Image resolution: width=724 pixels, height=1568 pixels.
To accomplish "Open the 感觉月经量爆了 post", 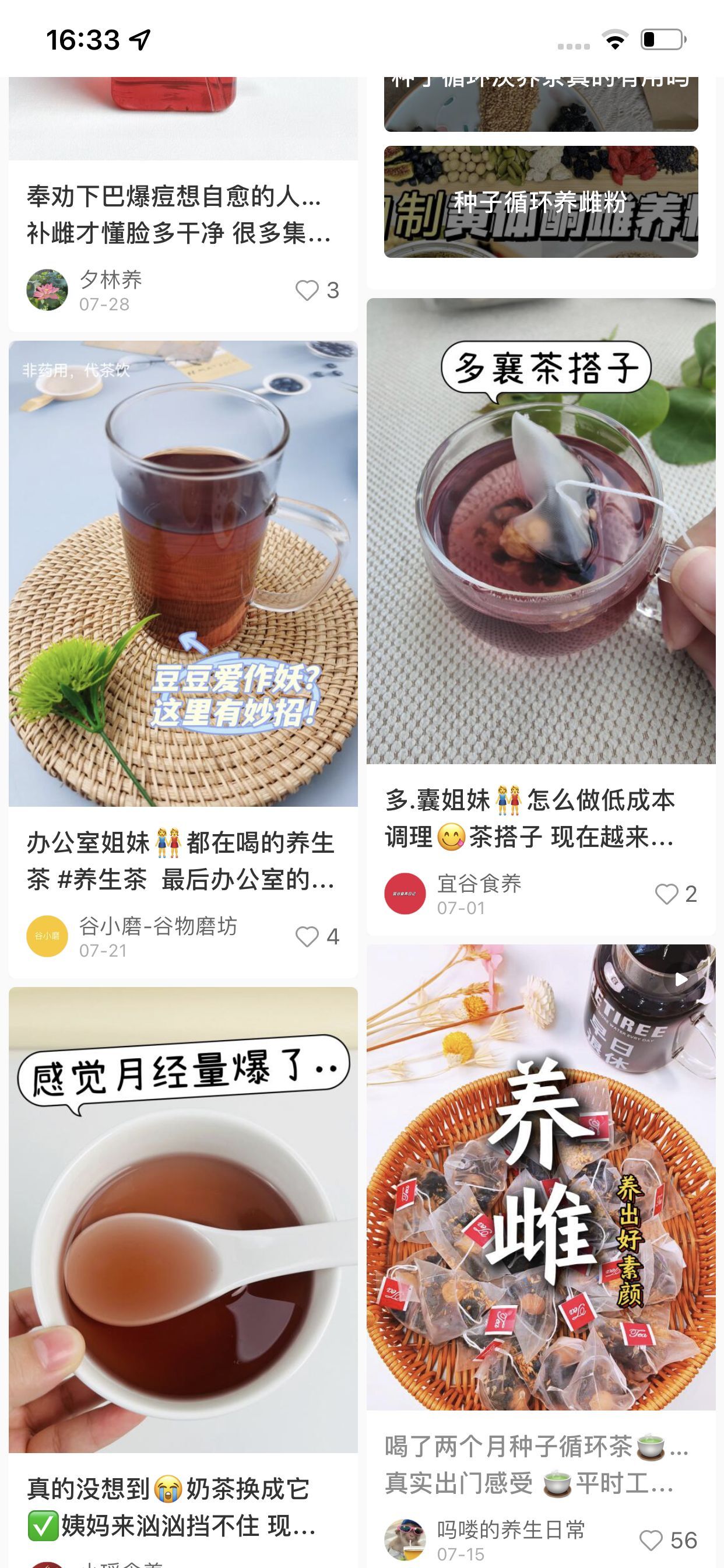I will pyautogui.click(x=183, y=1219).
